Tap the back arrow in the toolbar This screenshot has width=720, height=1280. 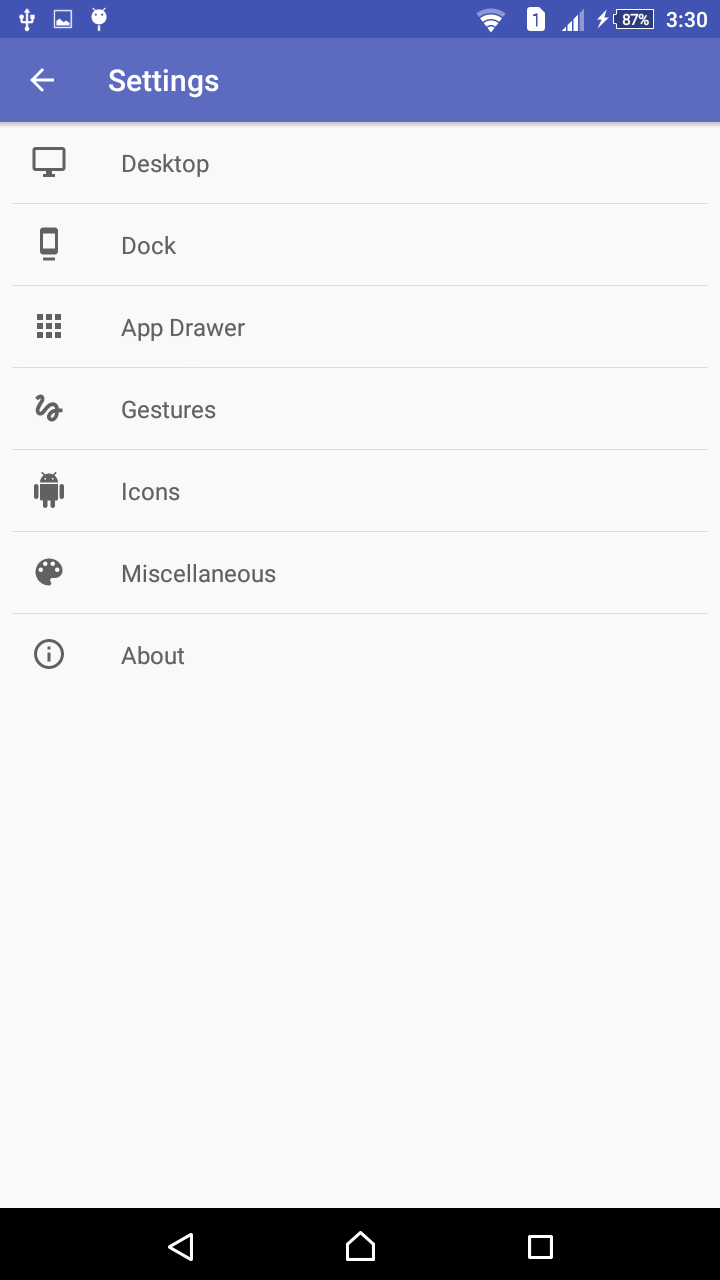[41, 80]
